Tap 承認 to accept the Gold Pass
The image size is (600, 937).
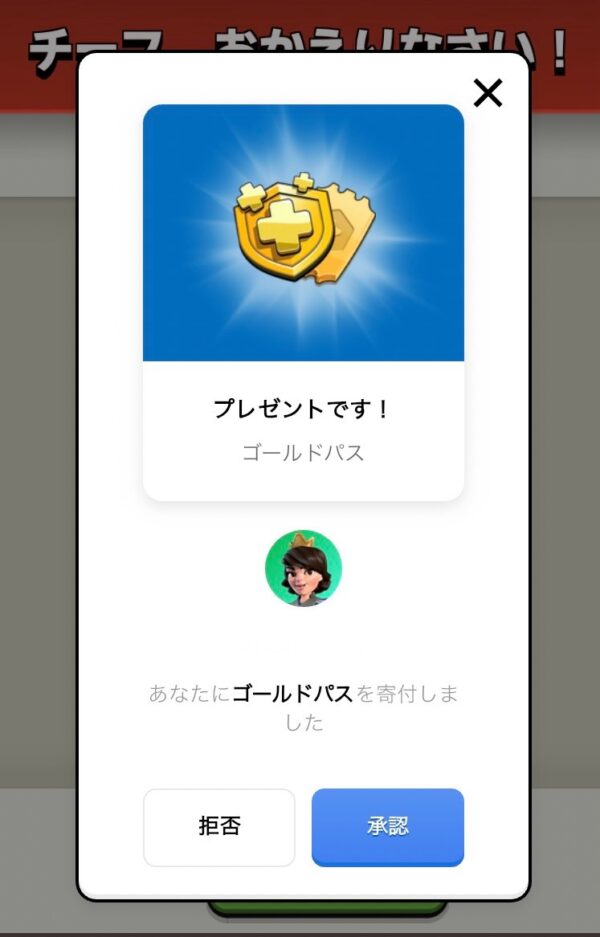(387, 827)
